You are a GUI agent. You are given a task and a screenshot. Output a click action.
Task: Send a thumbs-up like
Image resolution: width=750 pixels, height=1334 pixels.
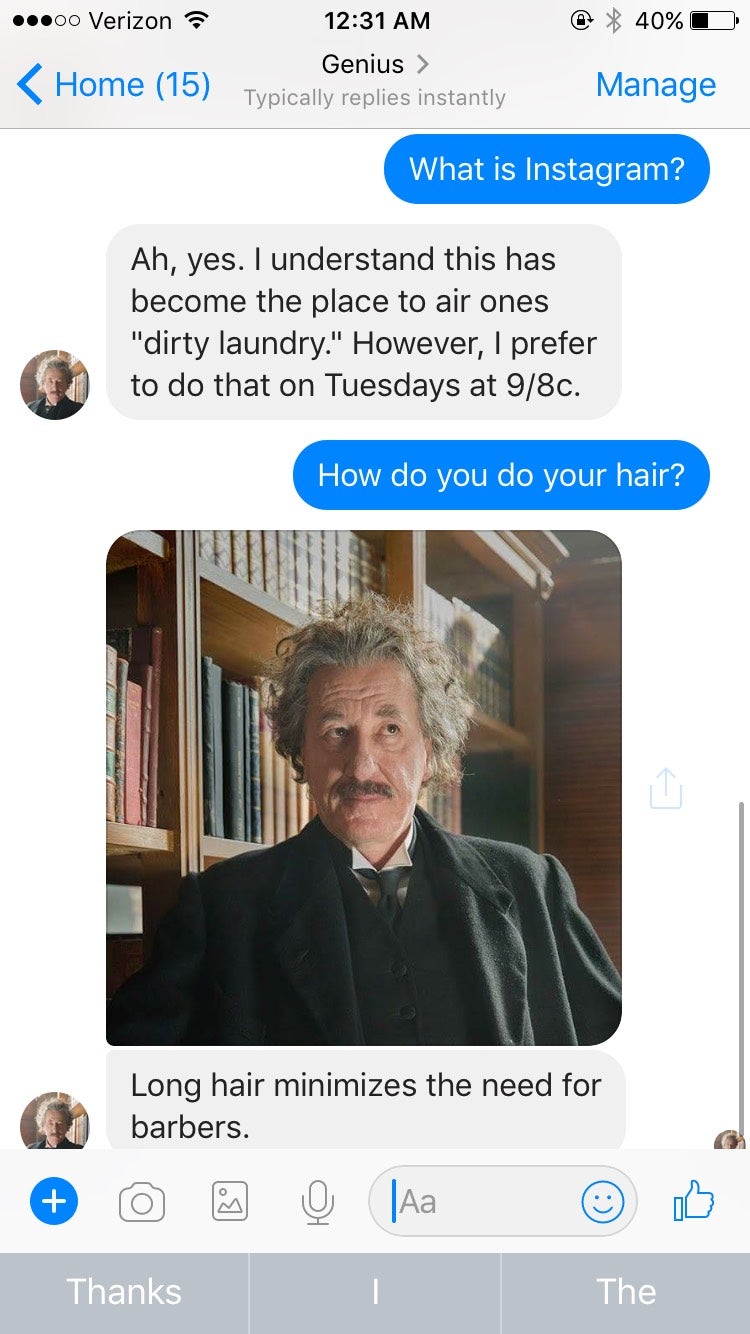(x=694, y=1200)
